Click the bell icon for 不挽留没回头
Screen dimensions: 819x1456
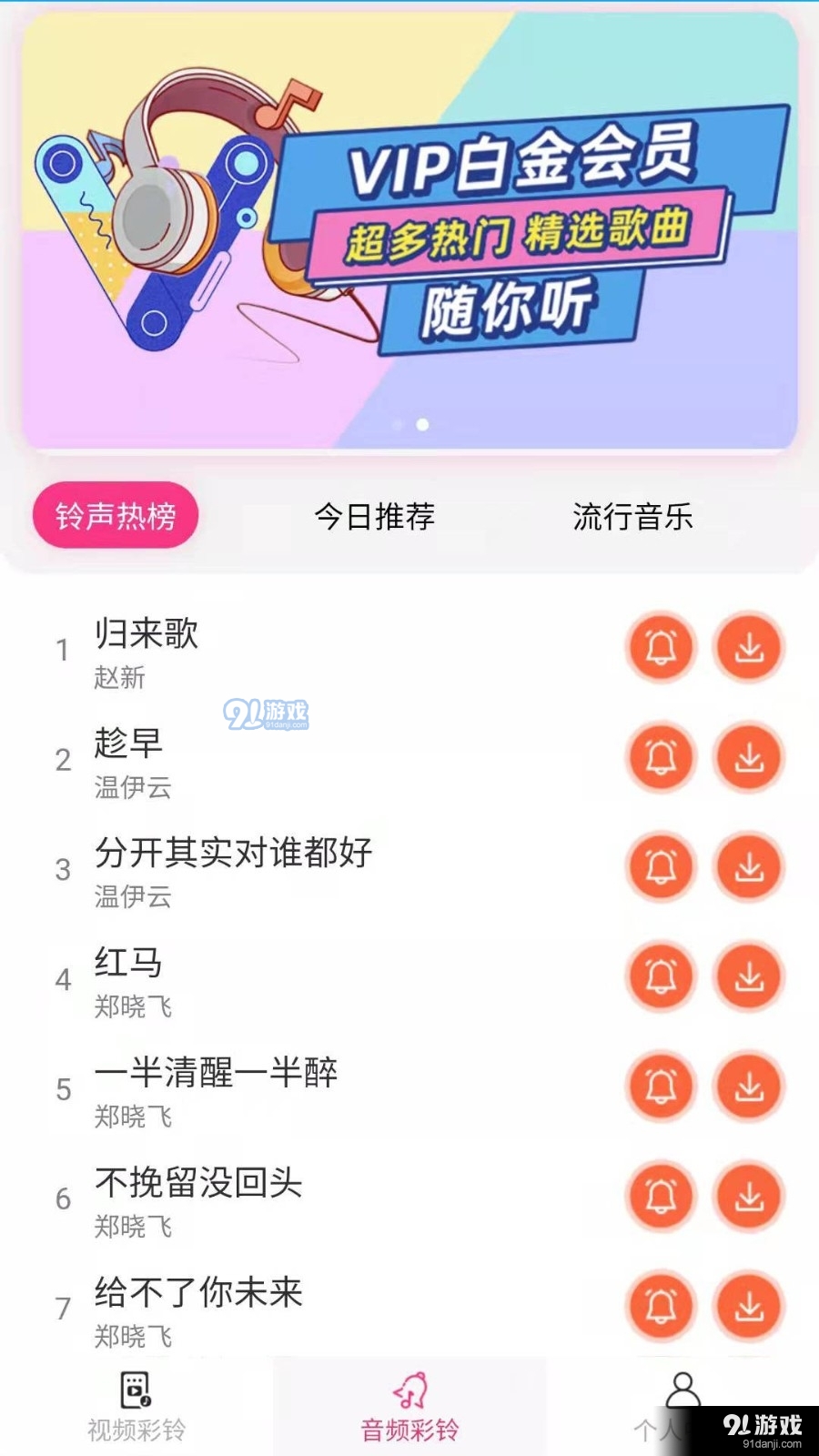pyautogui.click(x=661, y=1196)
